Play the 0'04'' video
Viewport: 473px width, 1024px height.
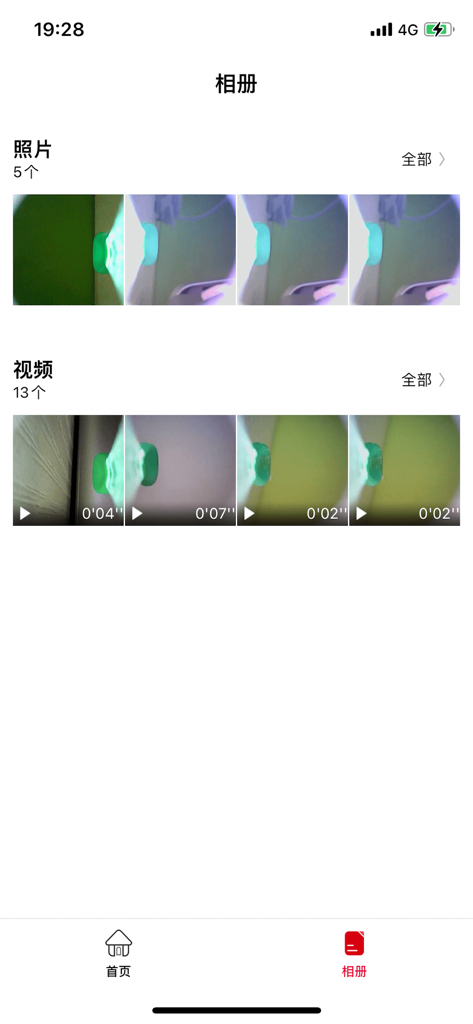click(68, 470)
